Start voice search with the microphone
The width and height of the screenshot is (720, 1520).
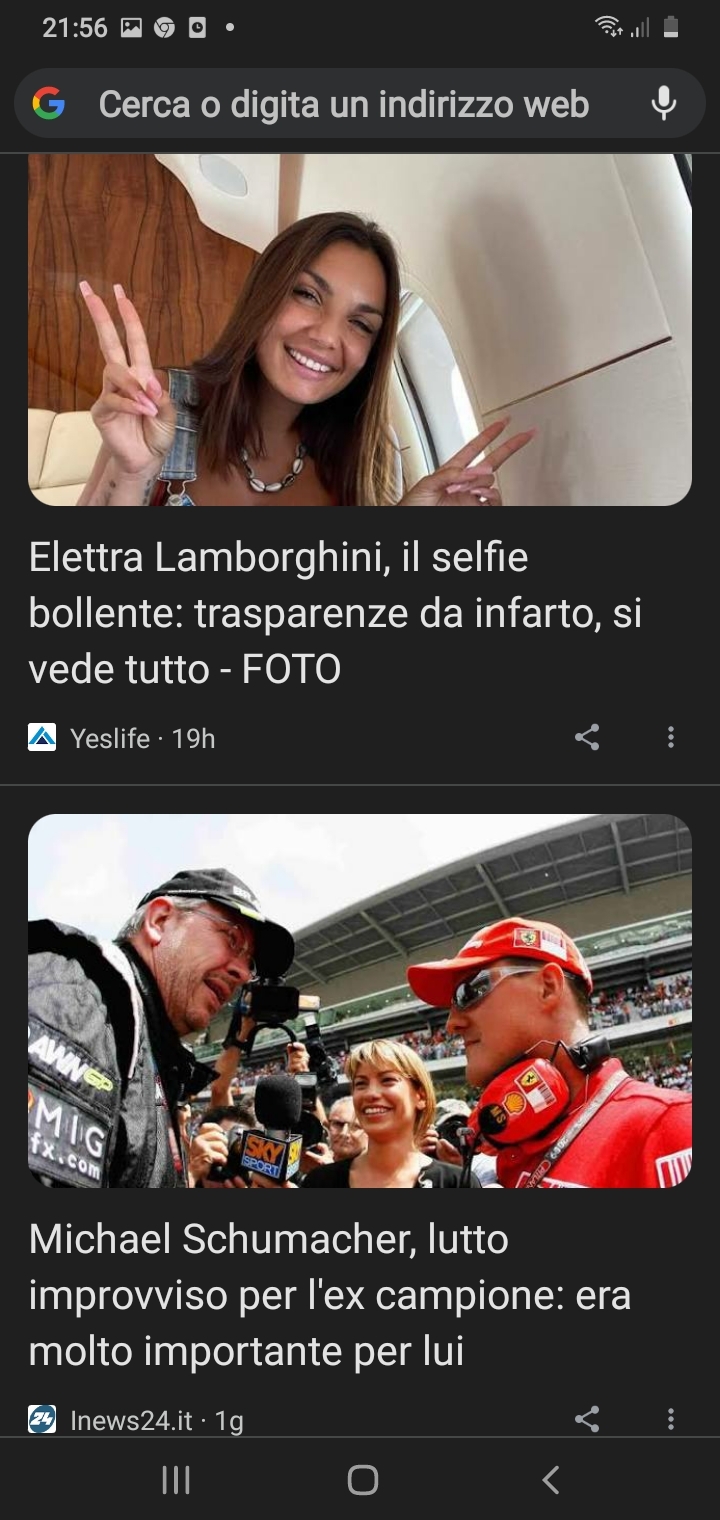tap(663, 104)
